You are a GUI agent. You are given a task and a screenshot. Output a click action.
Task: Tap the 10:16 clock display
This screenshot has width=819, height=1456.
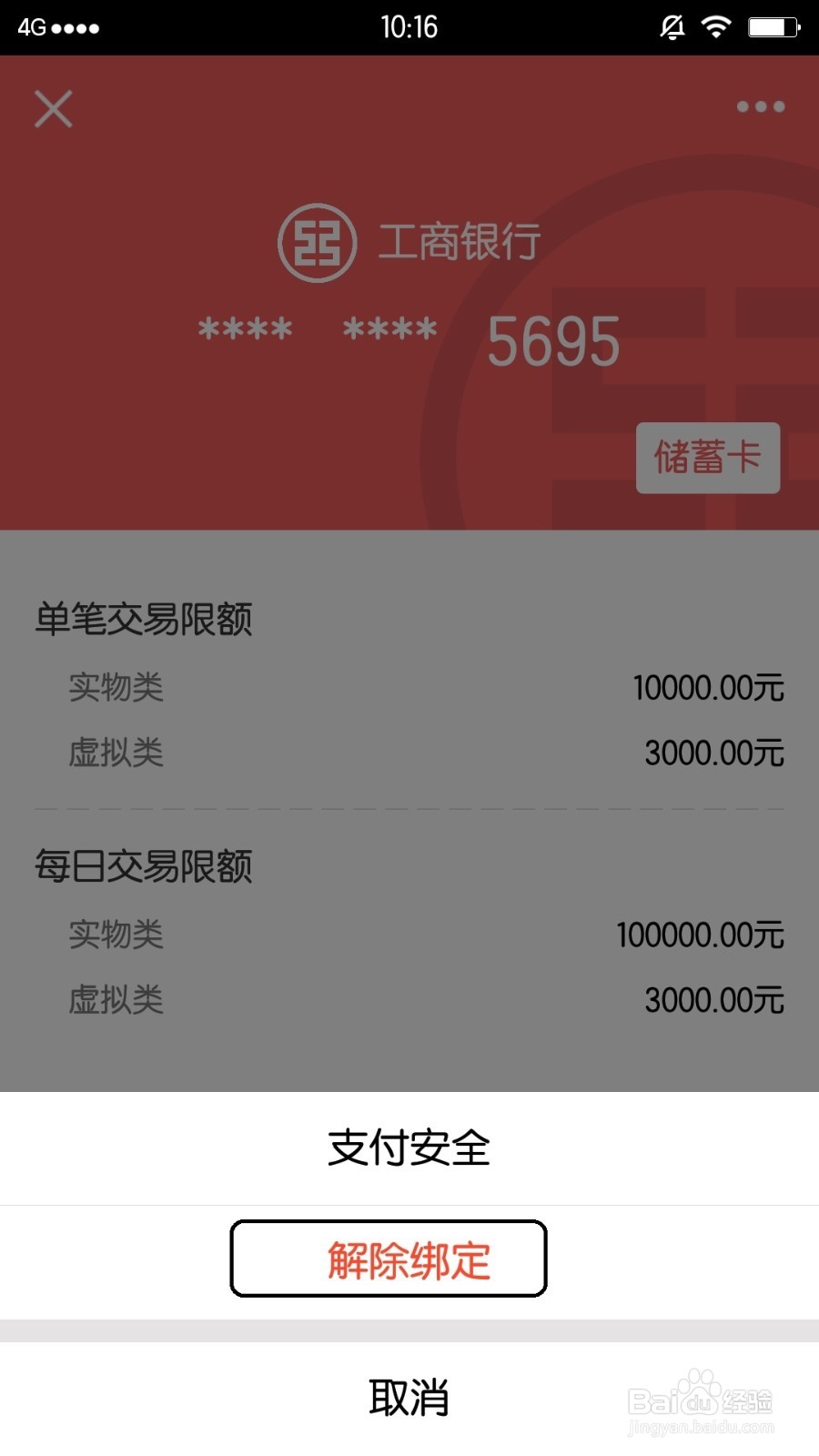point(409,26)
